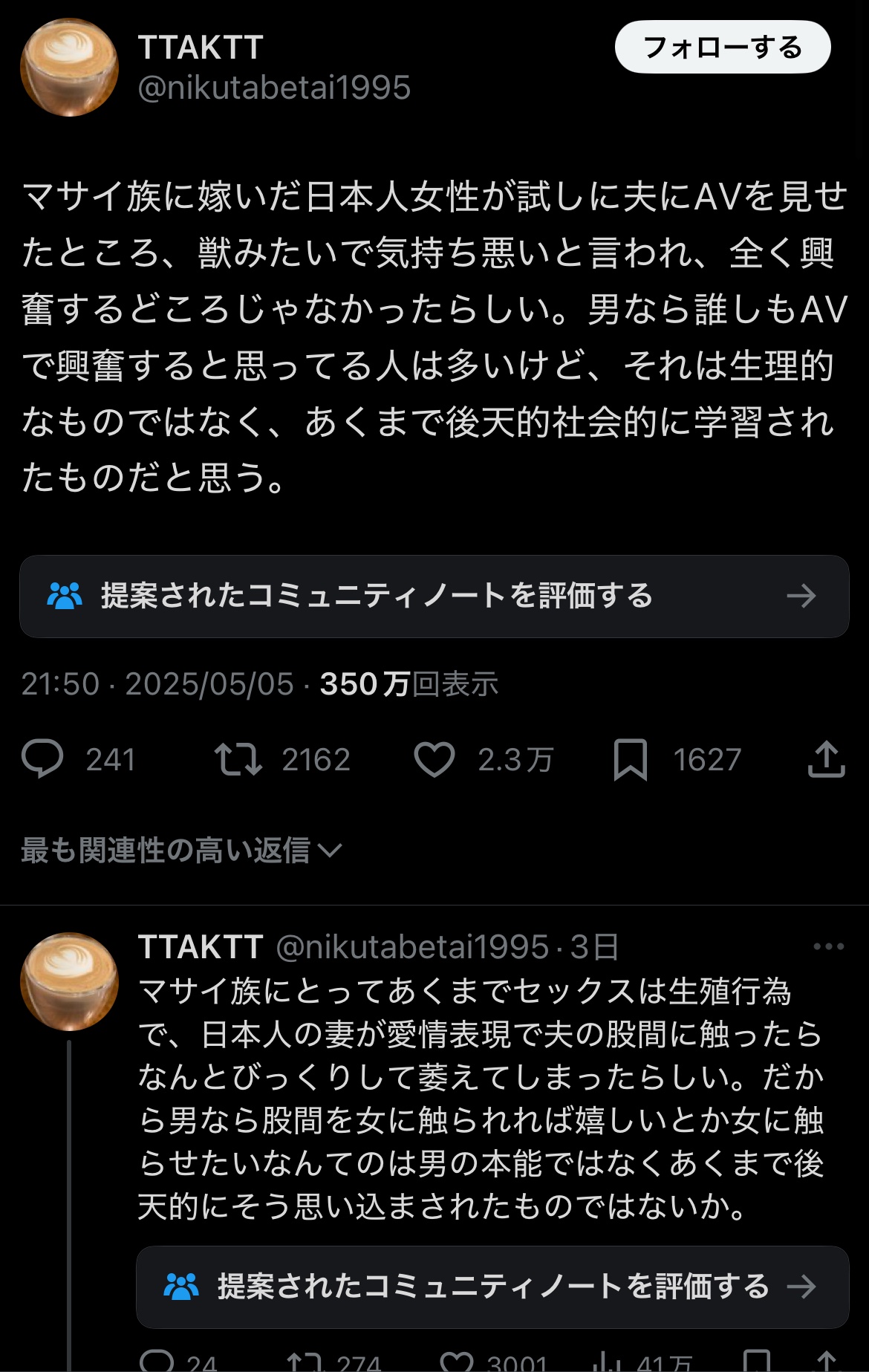The image size is (869, 1372).
Task: Reply to the main post with 241 replies
Action: pos(43,759)
